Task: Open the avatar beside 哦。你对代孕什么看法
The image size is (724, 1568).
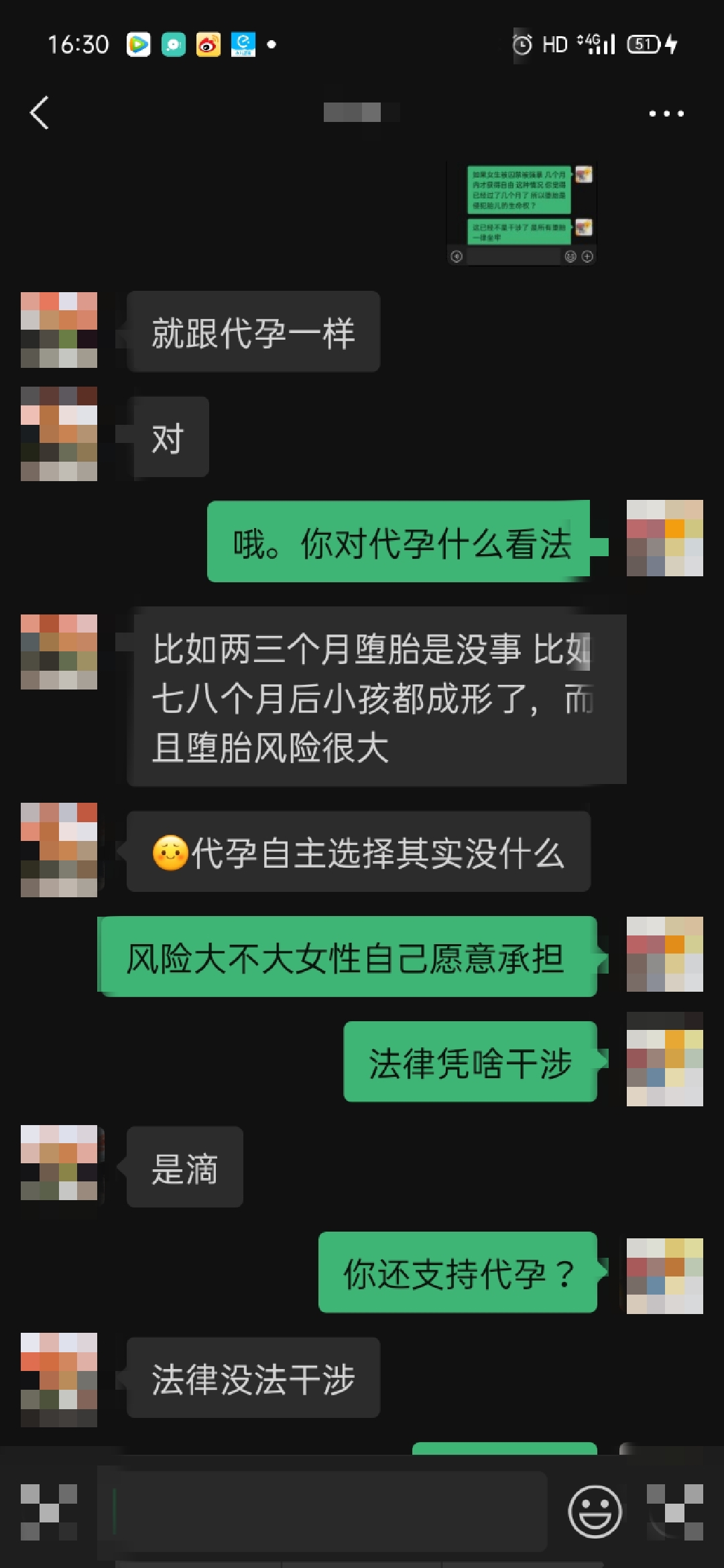Action: (x=664, y=538)
